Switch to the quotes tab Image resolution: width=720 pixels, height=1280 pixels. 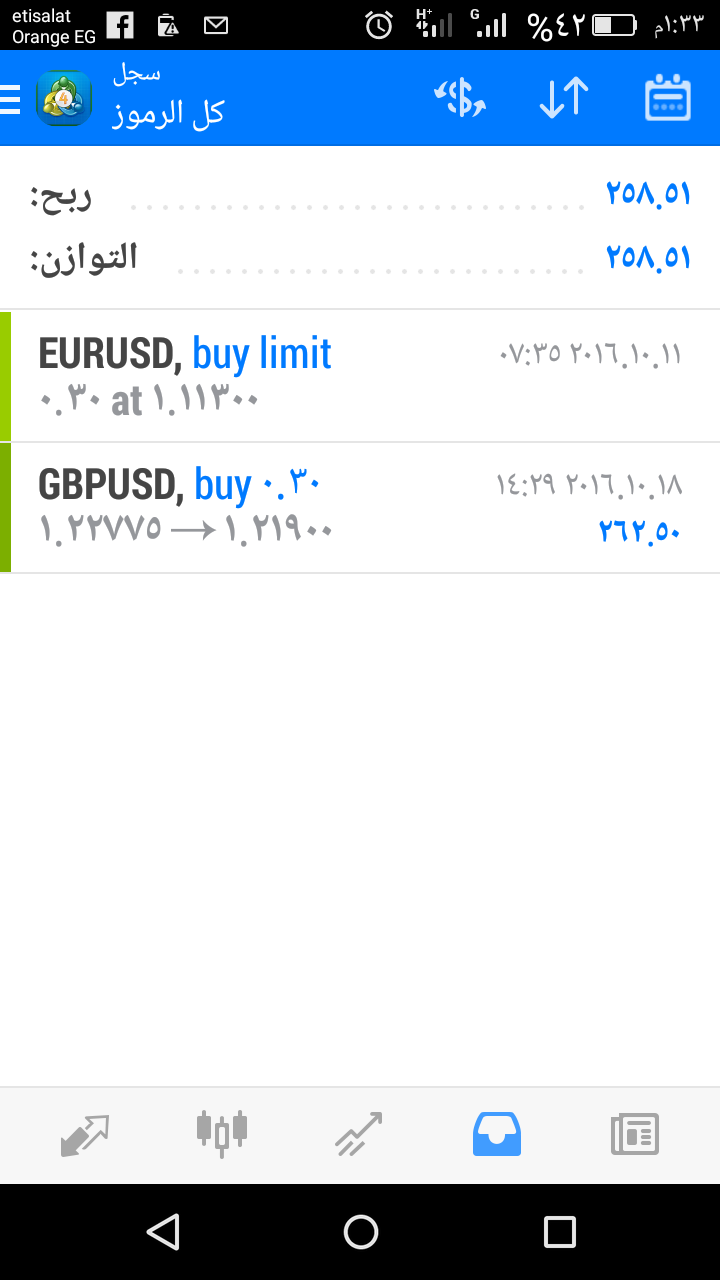coord(85,1135)
